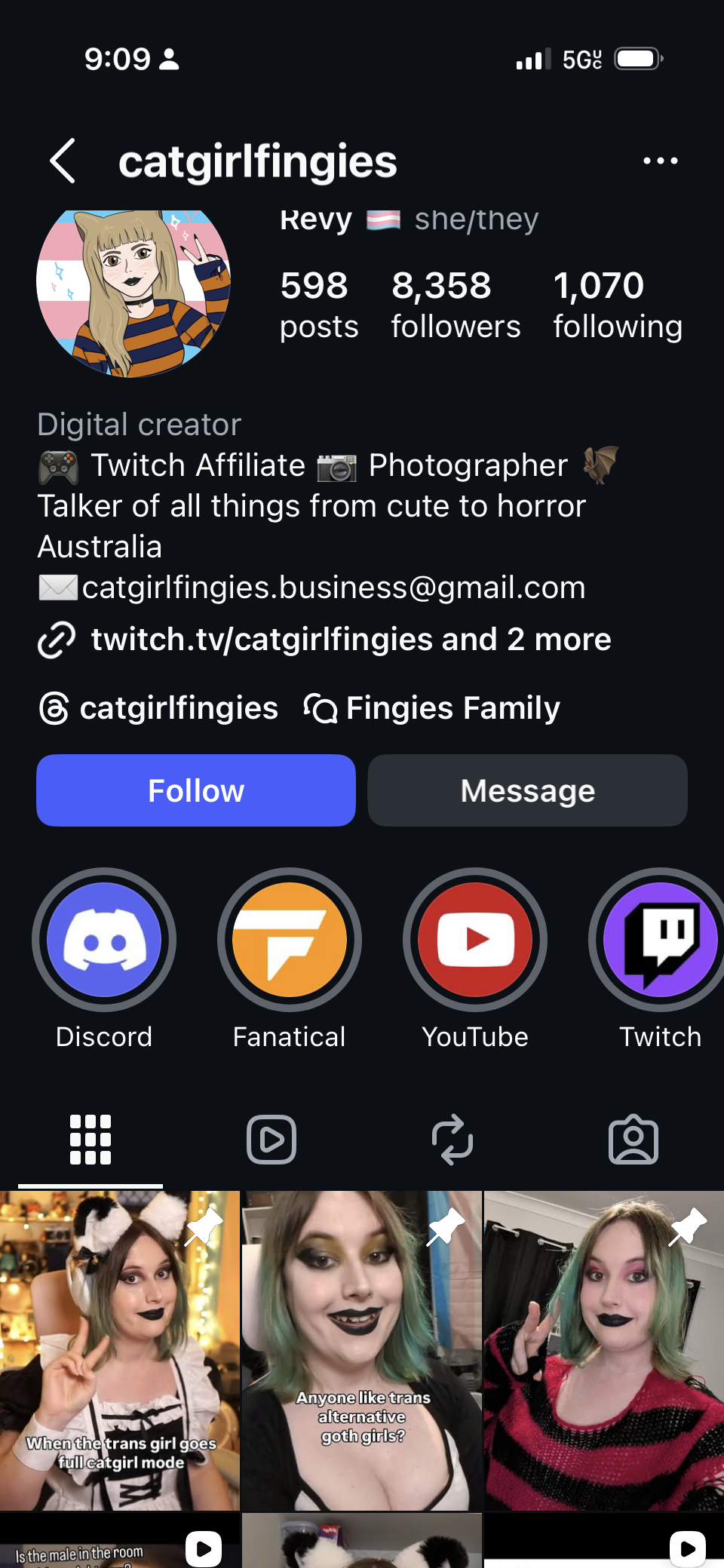Message catgirlfingies
The image size is (724, 1568).
tap(527, 790)
